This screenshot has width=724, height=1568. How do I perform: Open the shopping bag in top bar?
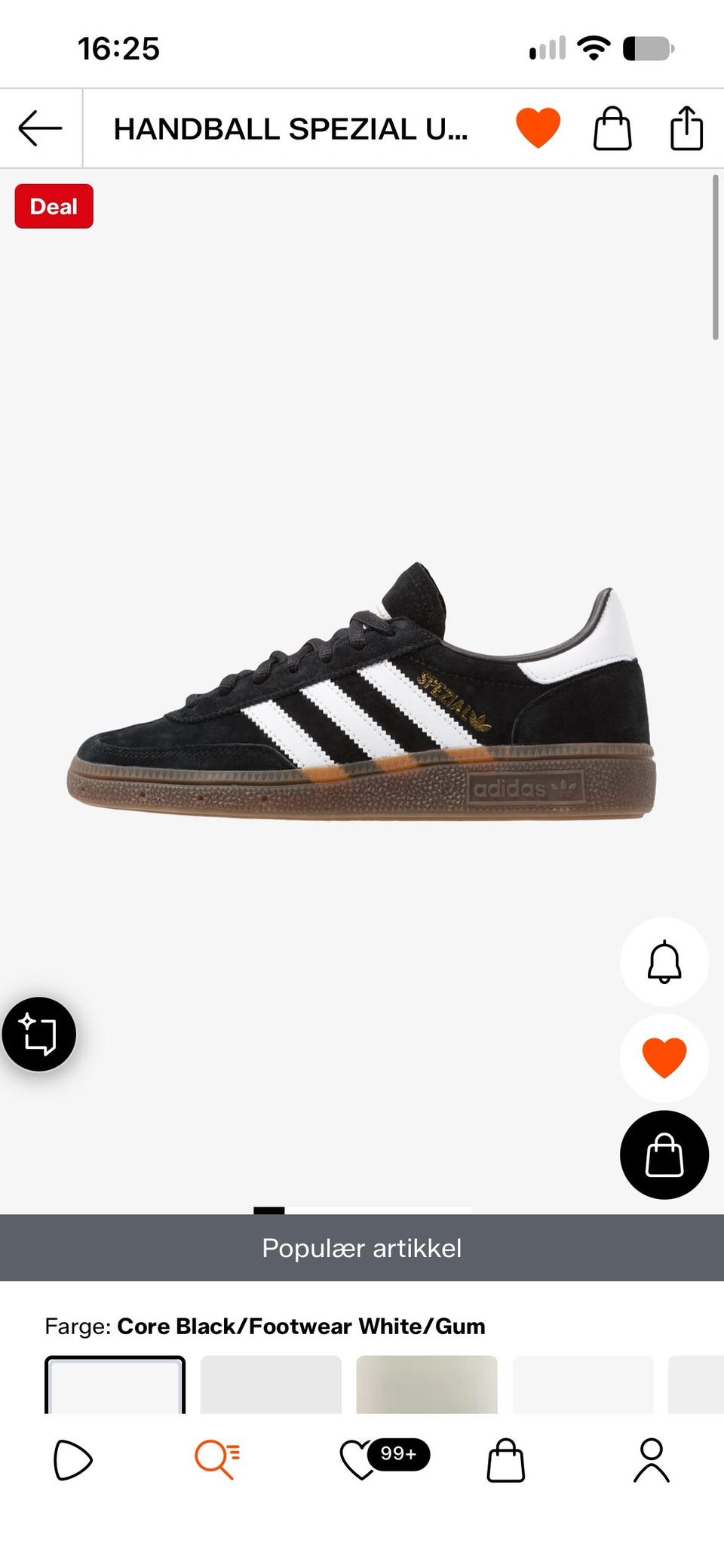[x=612, y=128]
